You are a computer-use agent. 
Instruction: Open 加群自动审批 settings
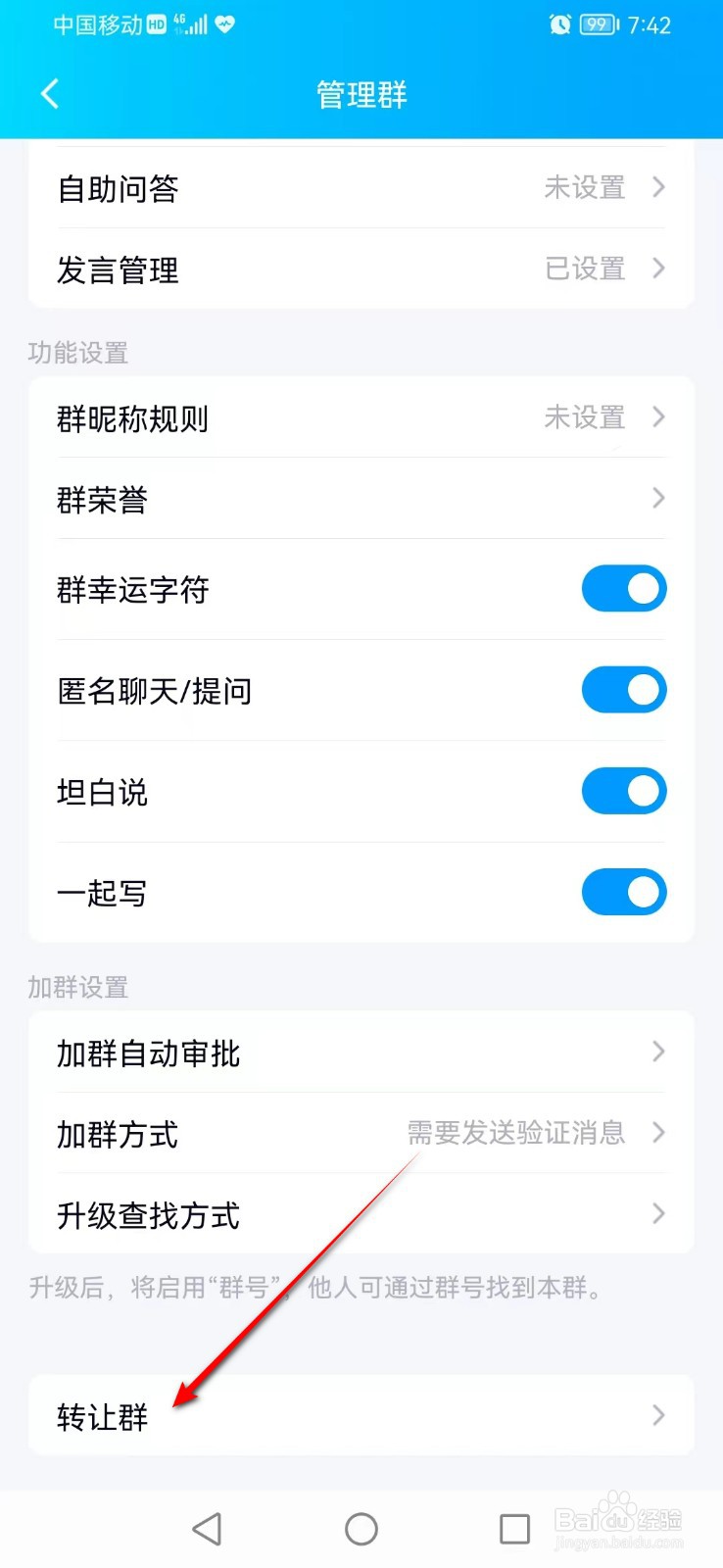pyautogui.click(x=361, y=1053)
